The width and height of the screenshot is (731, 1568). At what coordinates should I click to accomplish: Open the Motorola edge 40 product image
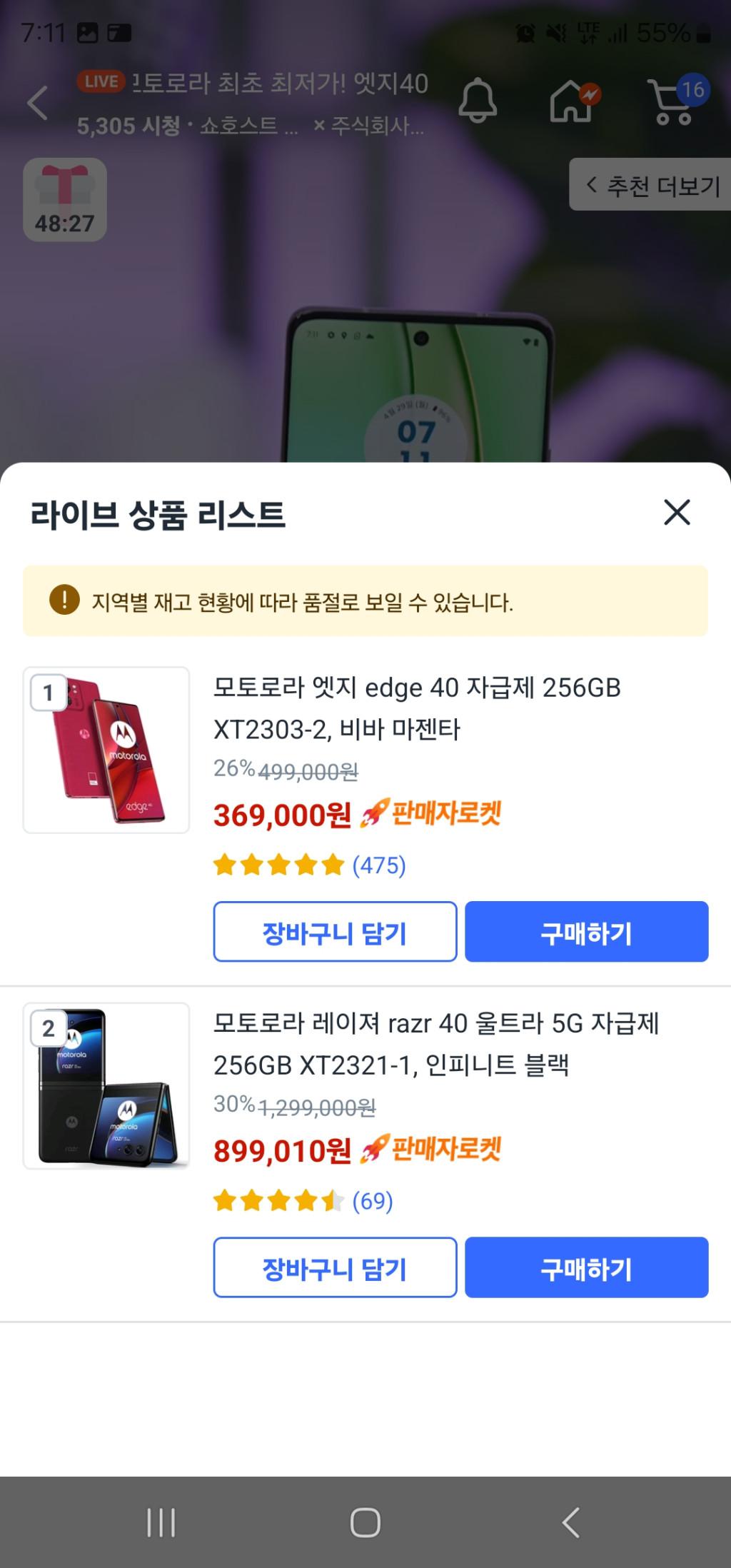click(106, 750)
